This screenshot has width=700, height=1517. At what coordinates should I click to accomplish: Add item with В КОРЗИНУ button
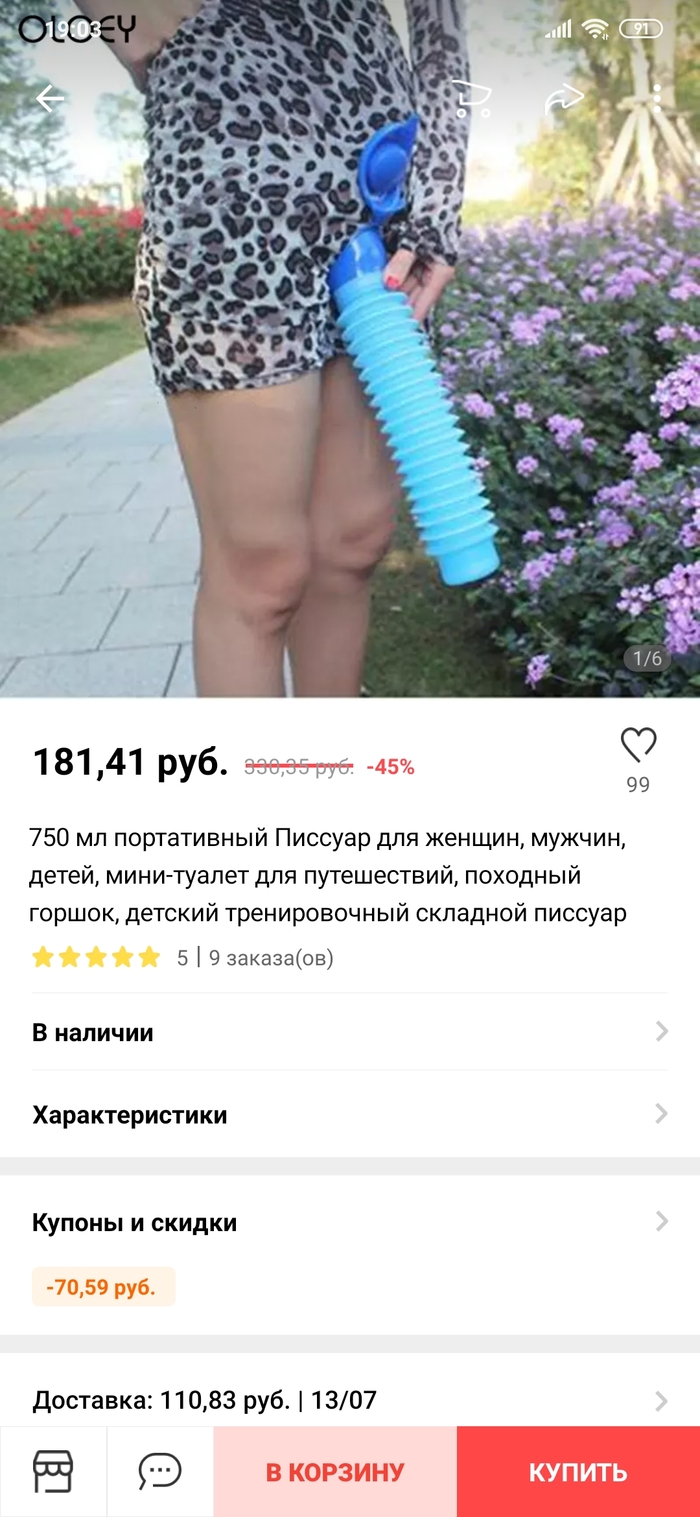click(335, 1472)
